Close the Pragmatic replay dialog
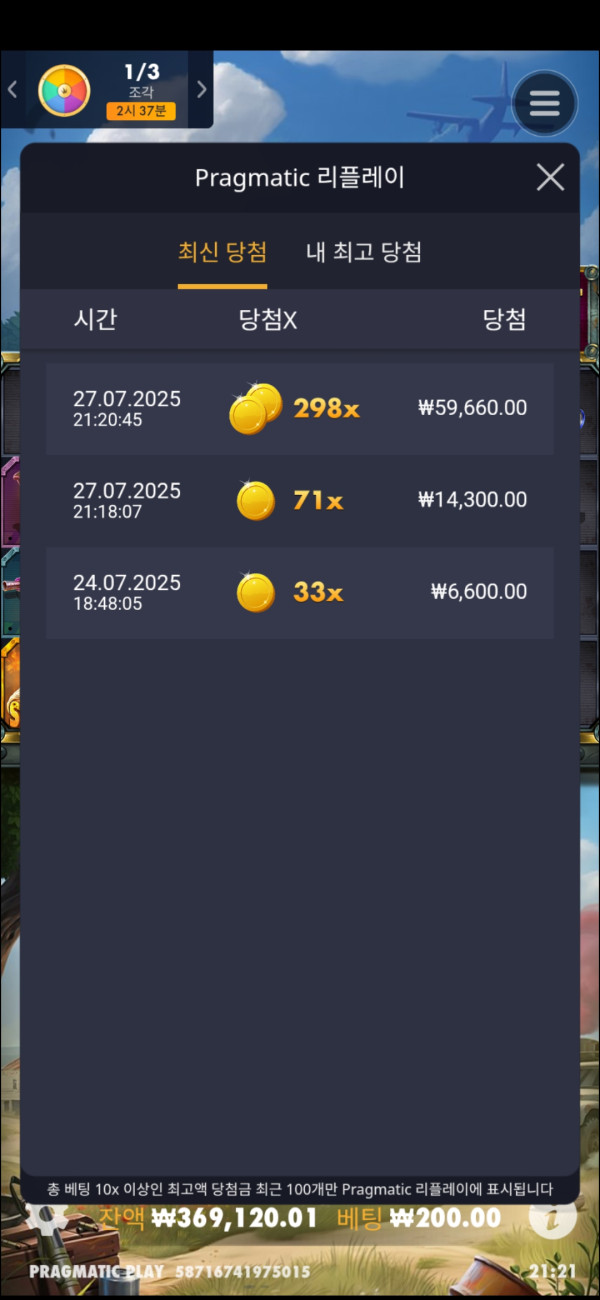 (x=550, y=178)
